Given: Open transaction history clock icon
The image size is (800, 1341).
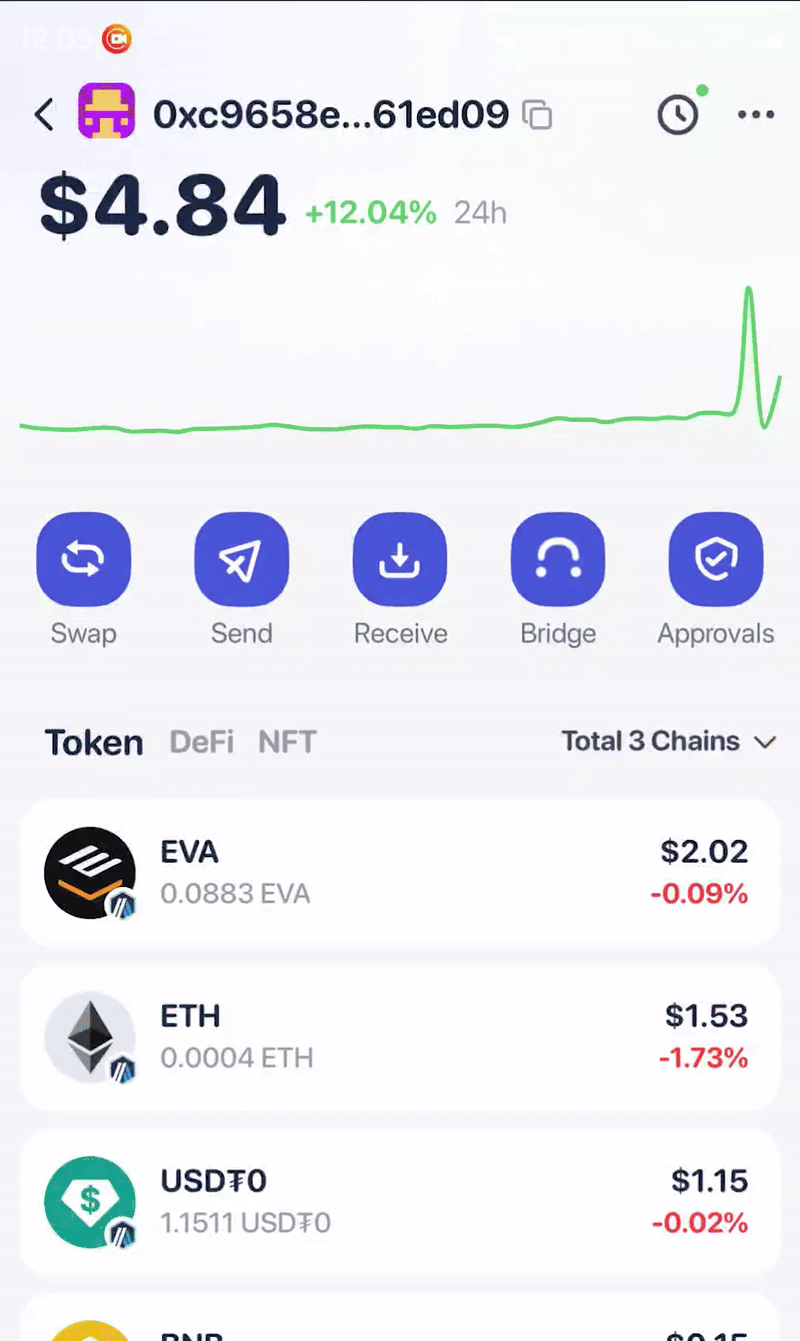Looking at the screenshot, I should (x=678, y=115).
